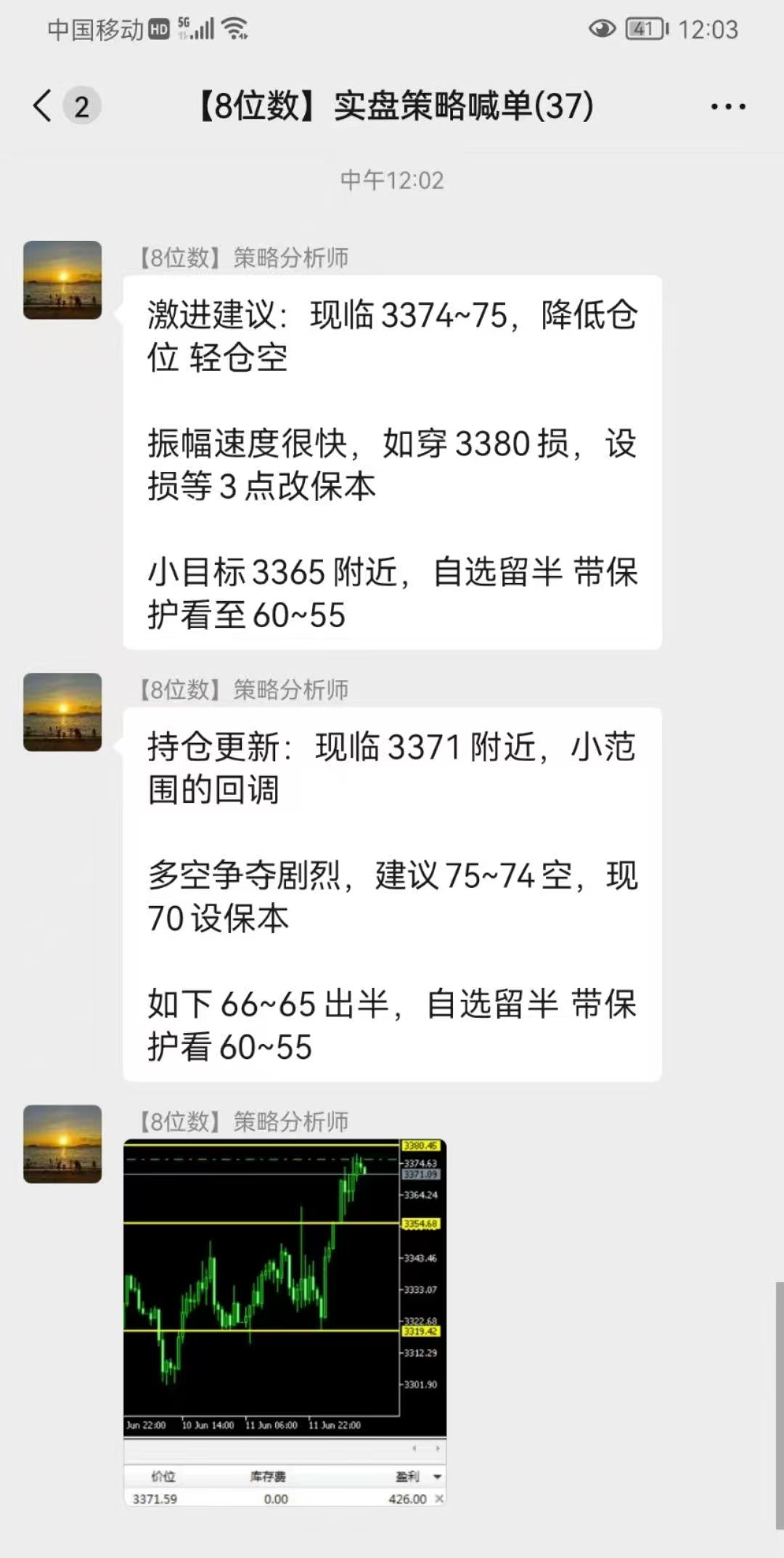Open the group chat overflow menu

click(x=727, y=107)
